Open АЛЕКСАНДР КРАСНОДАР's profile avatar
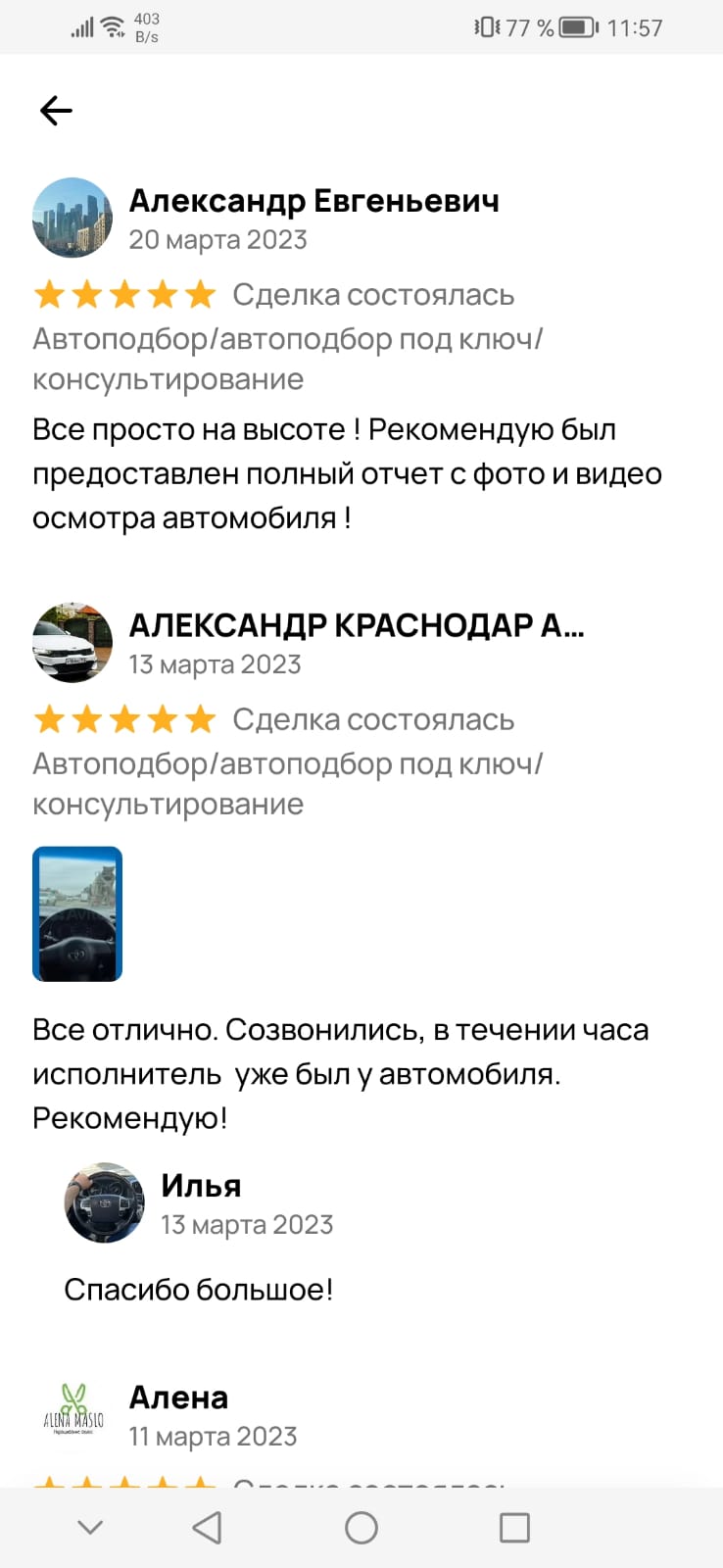This screenshot has height=1568, width=723. pyautogui.click(x=72, y=643)
